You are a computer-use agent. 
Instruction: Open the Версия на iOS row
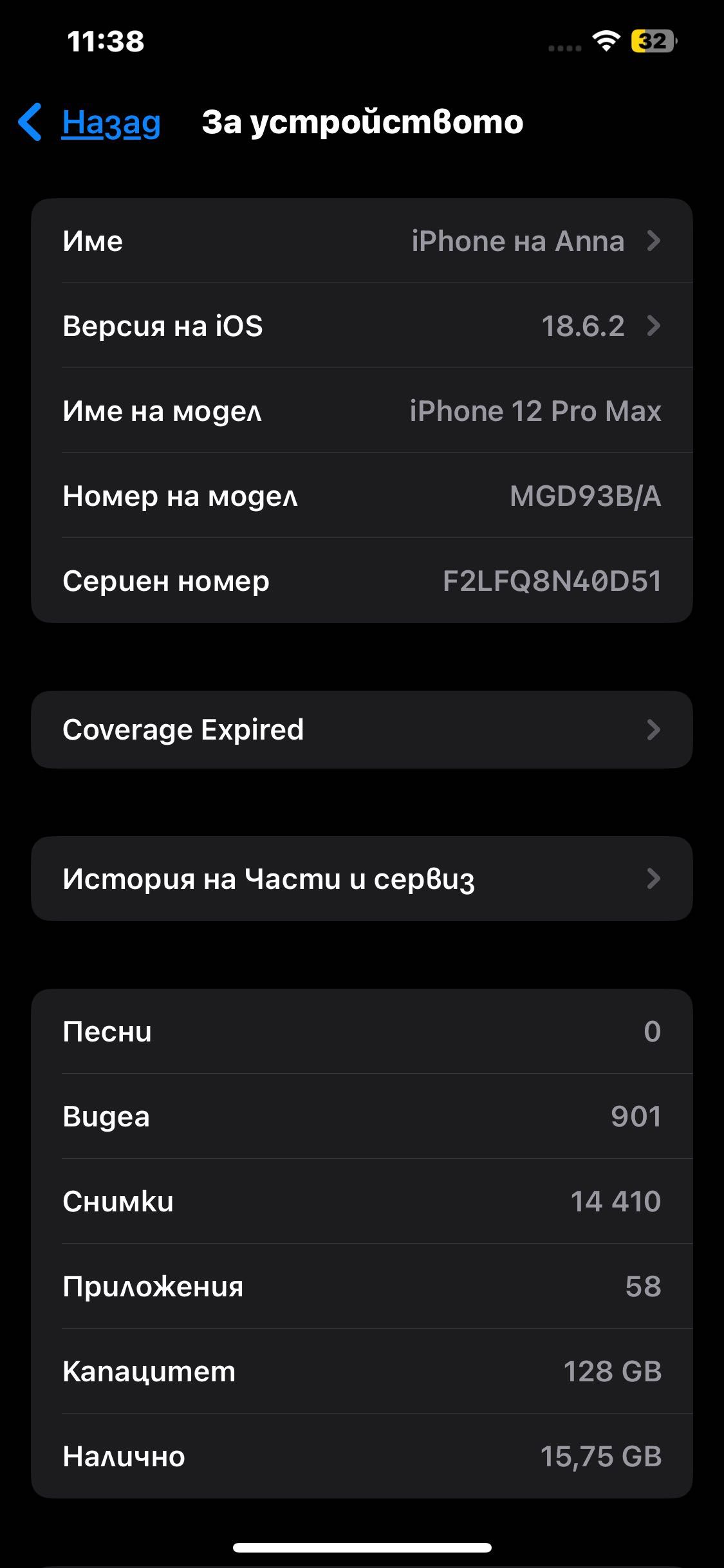pos(362,326)
